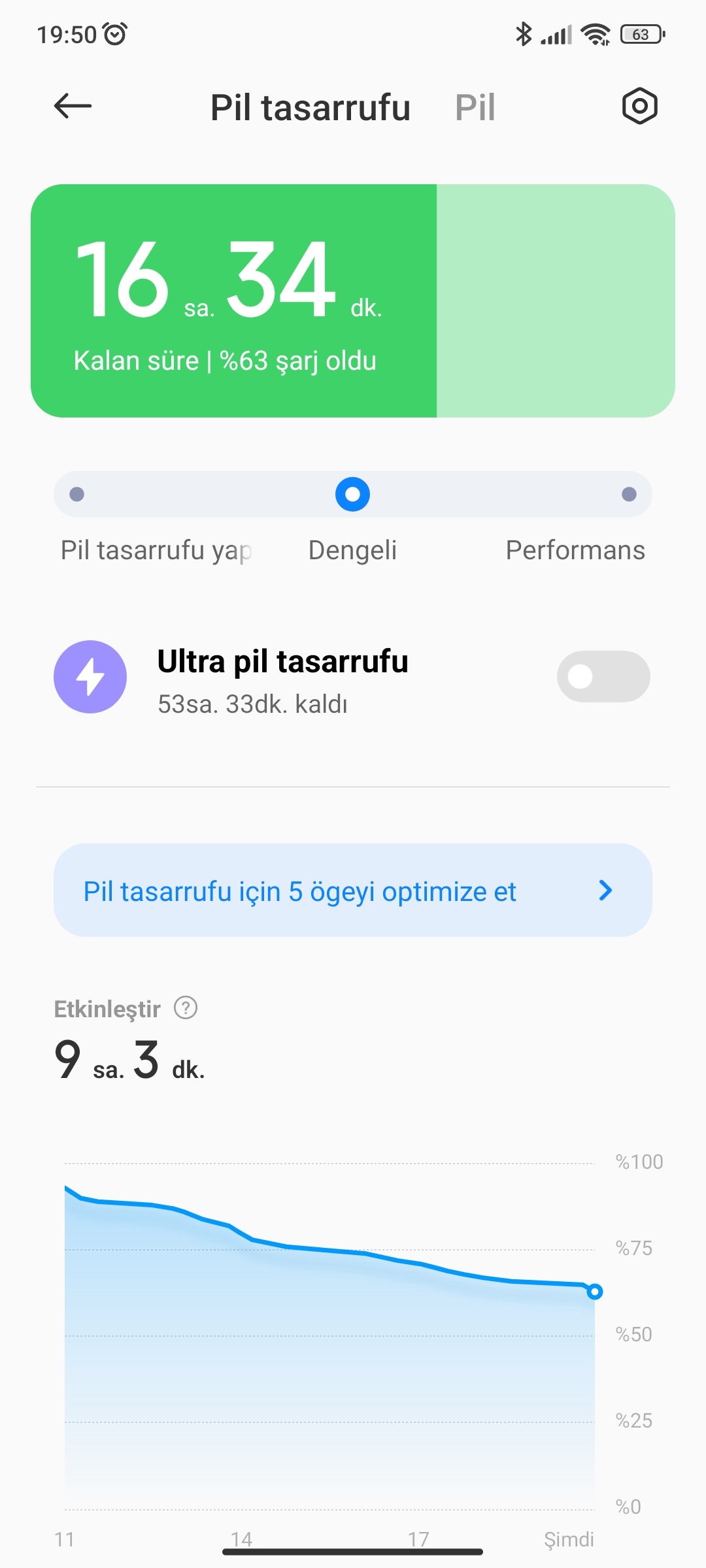Select the Performans mode
706x1568 pixels.
coord(629,495)
